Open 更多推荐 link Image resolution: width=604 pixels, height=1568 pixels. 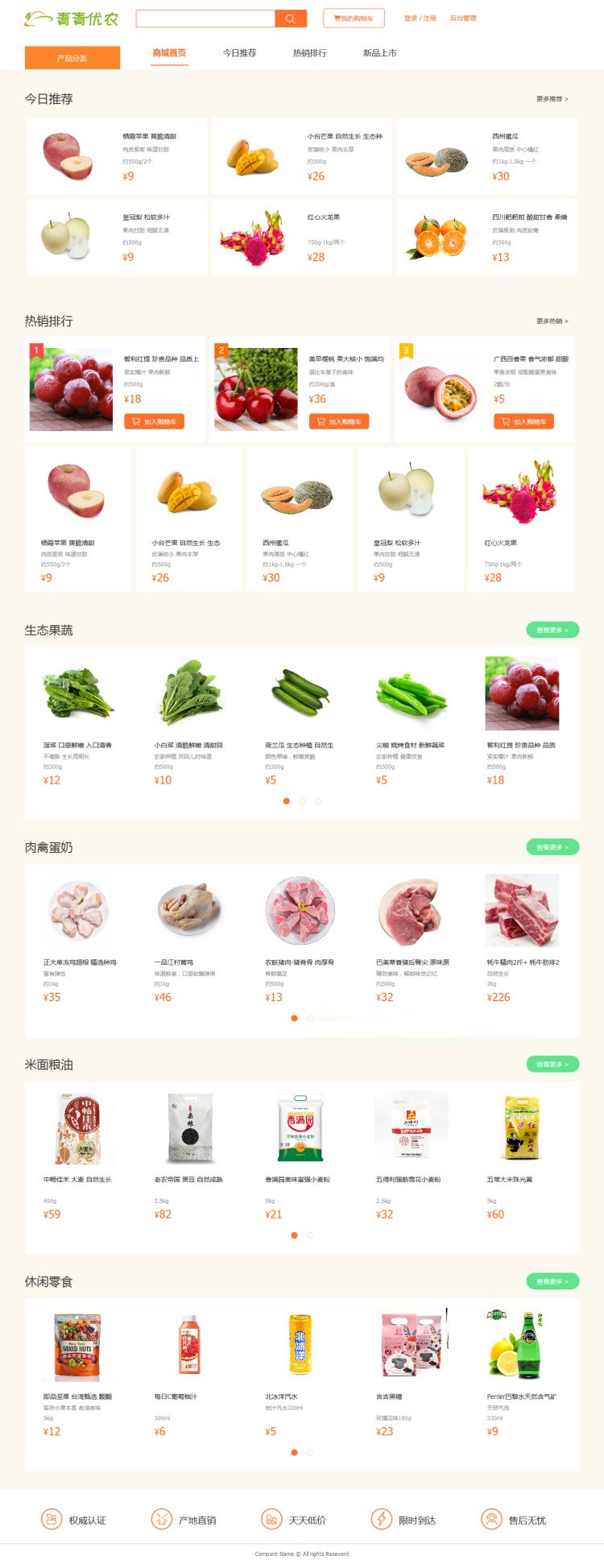tap(552, 99)
